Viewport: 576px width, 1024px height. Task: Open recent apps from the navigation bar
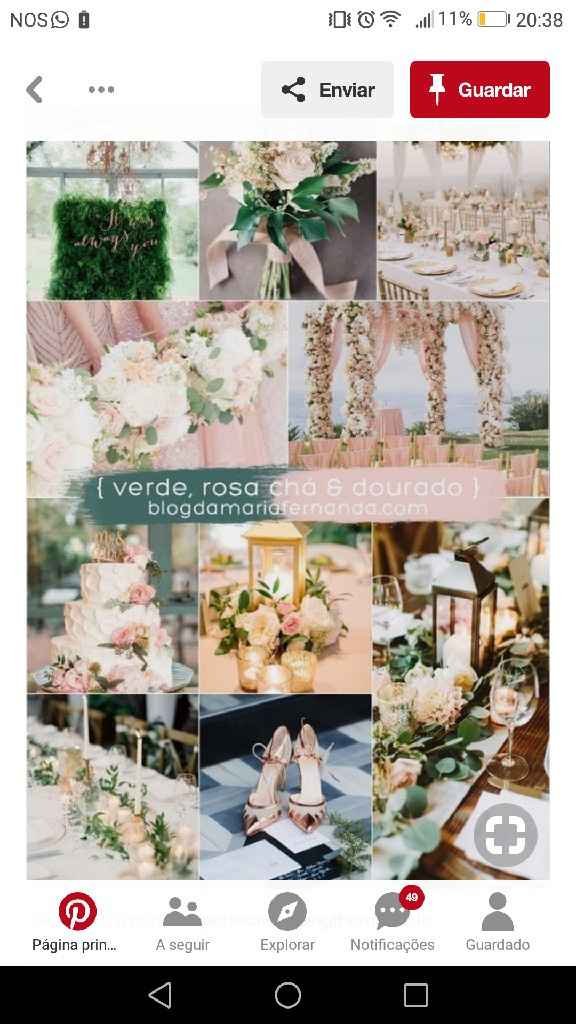416,995
